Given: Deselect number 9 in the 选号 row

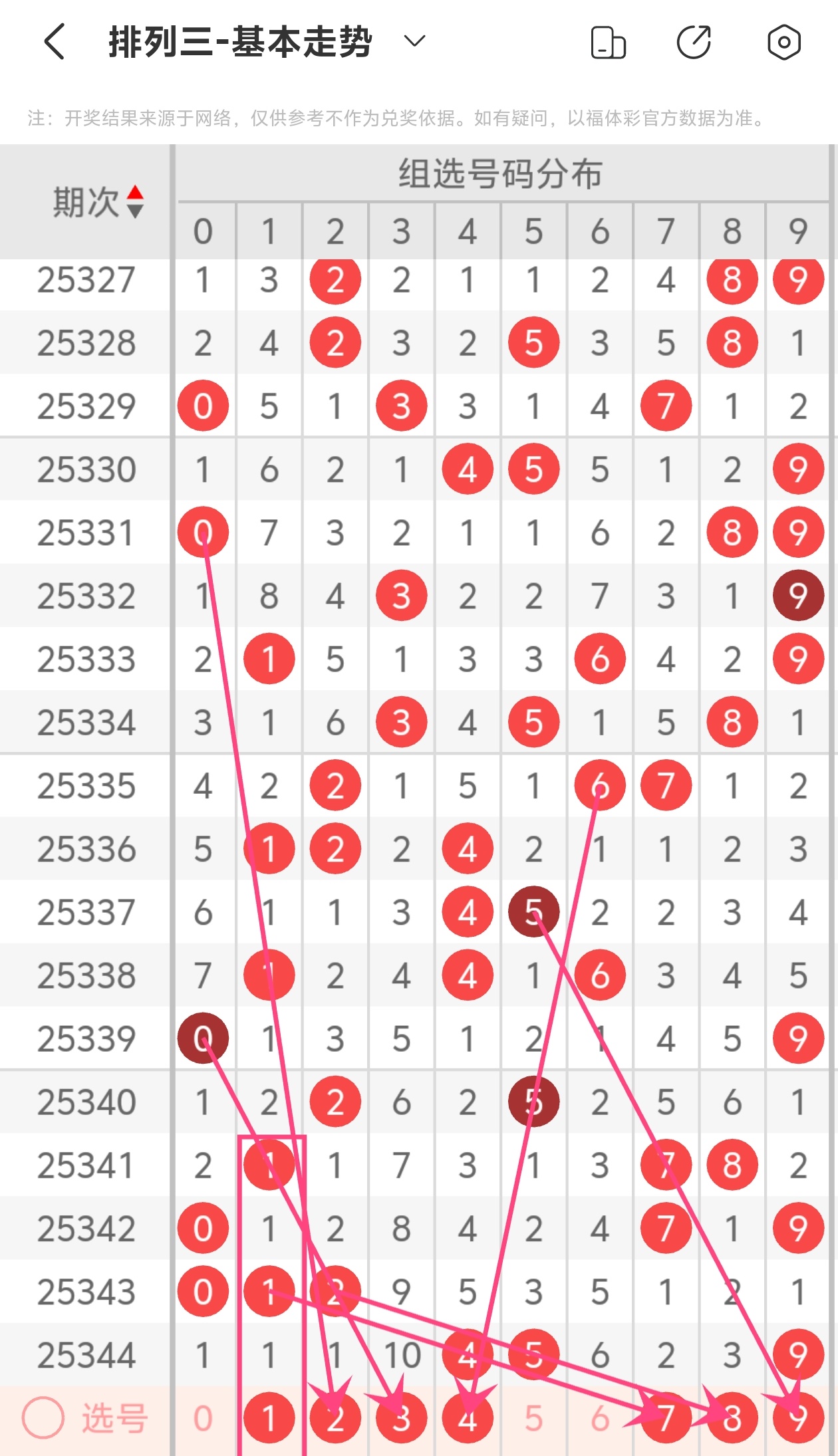Looking at the screenshot, I should (x=798, y=1418).
